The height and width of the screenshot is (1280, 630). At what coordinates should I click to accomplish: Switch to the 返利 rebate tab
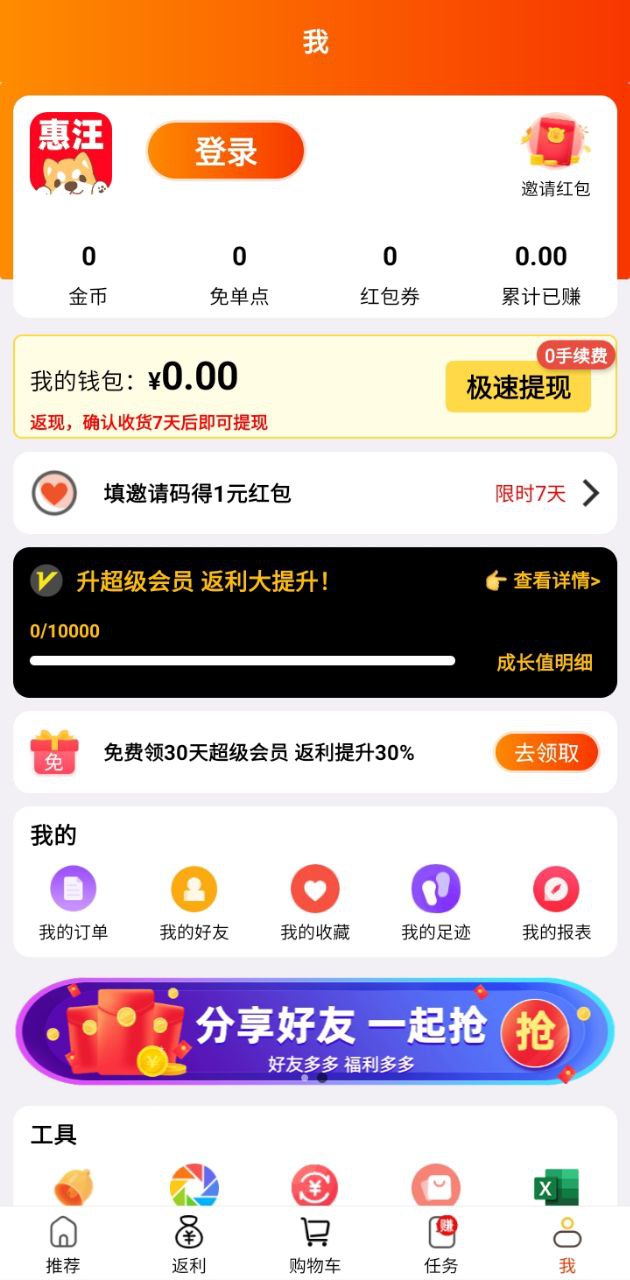[189, 1244]
